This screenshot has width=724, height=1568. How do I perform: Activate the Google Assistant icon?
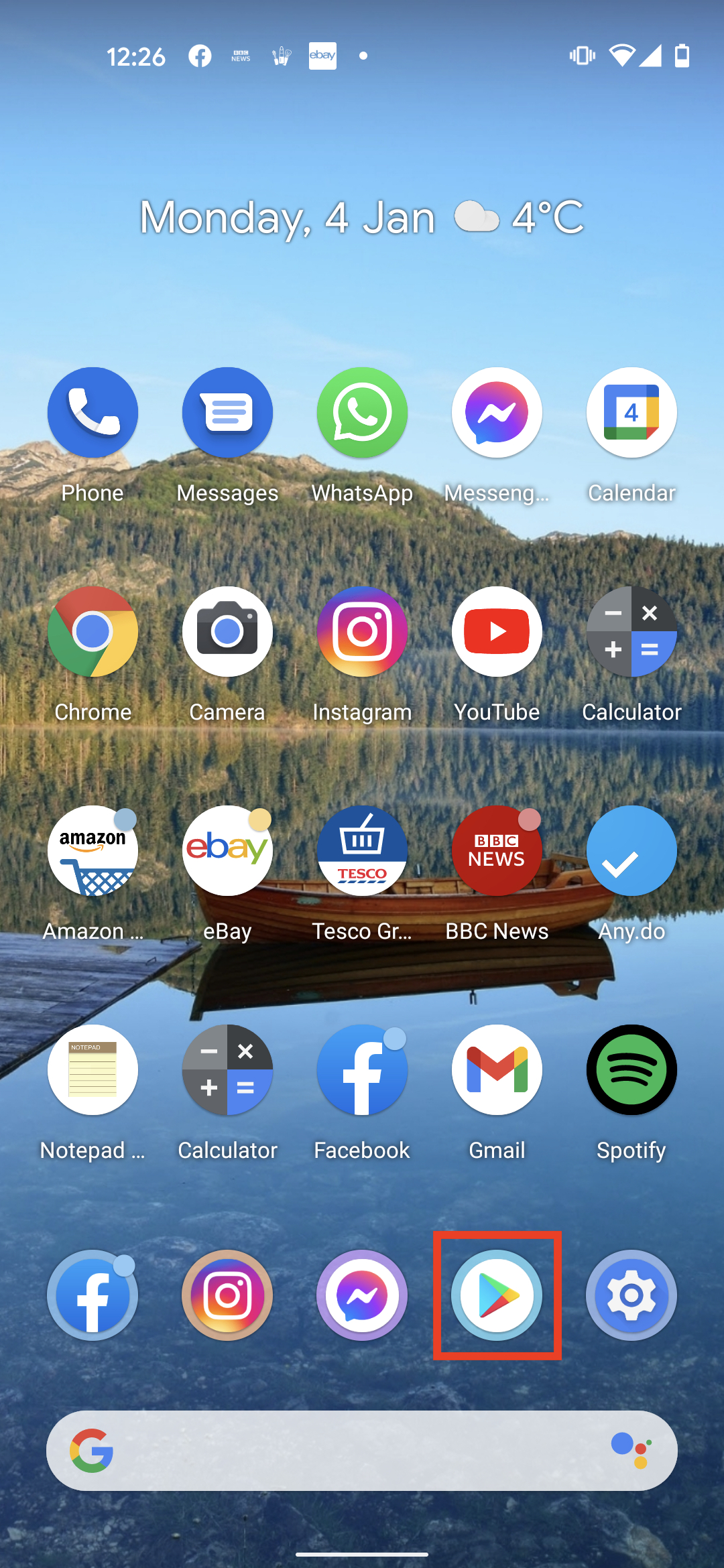point(631,1451)
